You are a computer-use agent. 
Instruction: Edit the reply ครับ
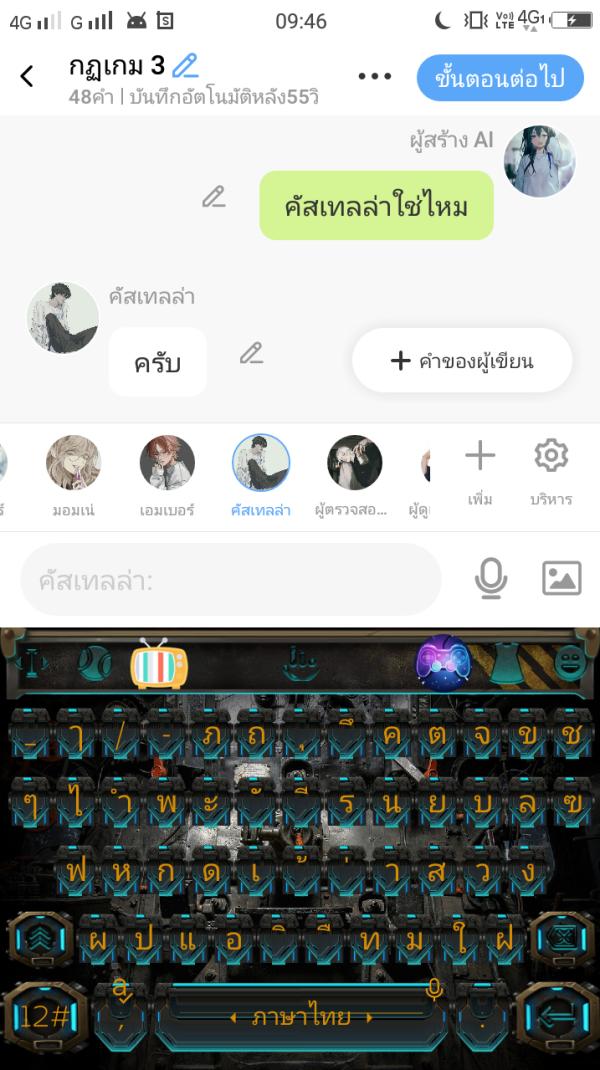(251, 353)
